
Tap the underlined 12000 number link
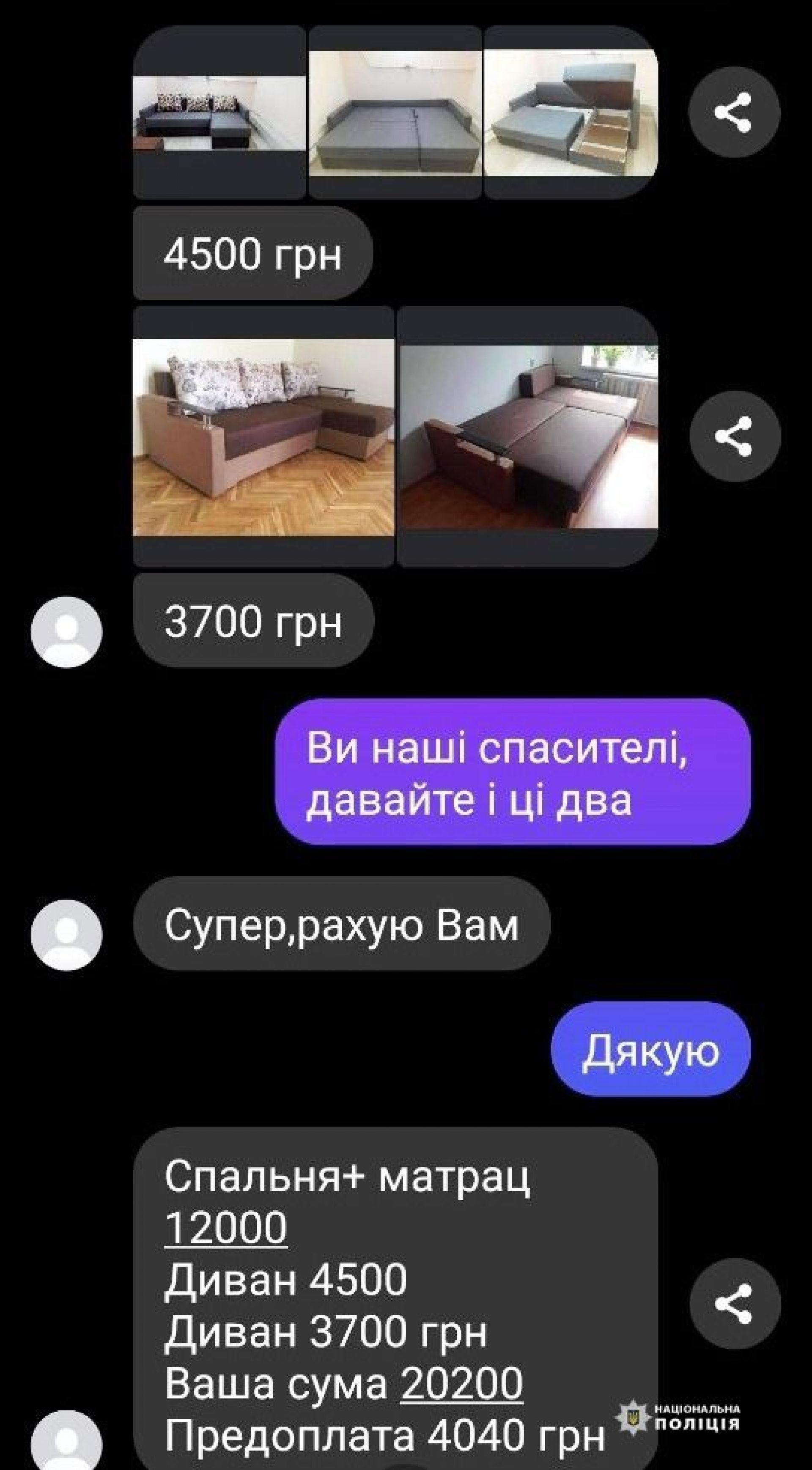(226, 1228)
